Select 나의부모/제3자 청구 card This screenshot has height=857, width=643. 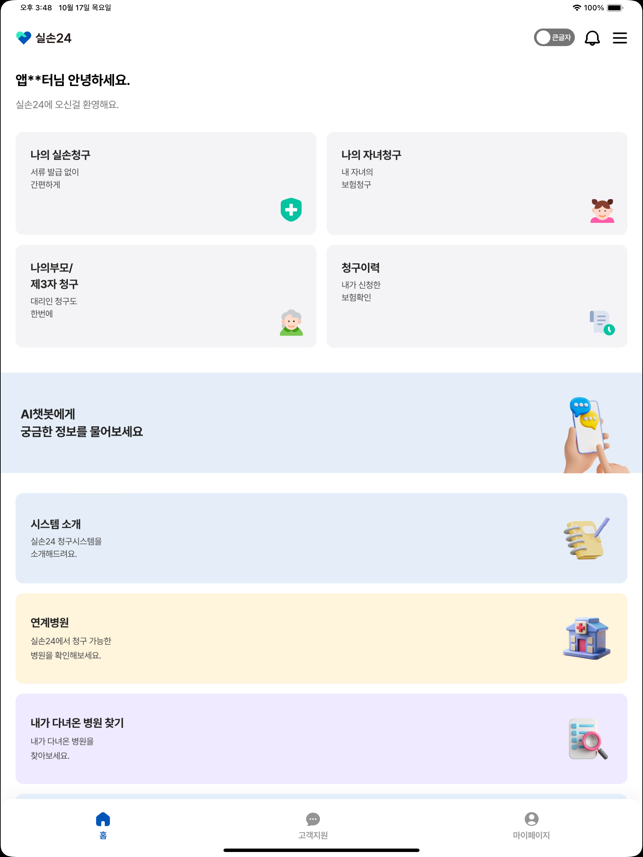point(166,296)
